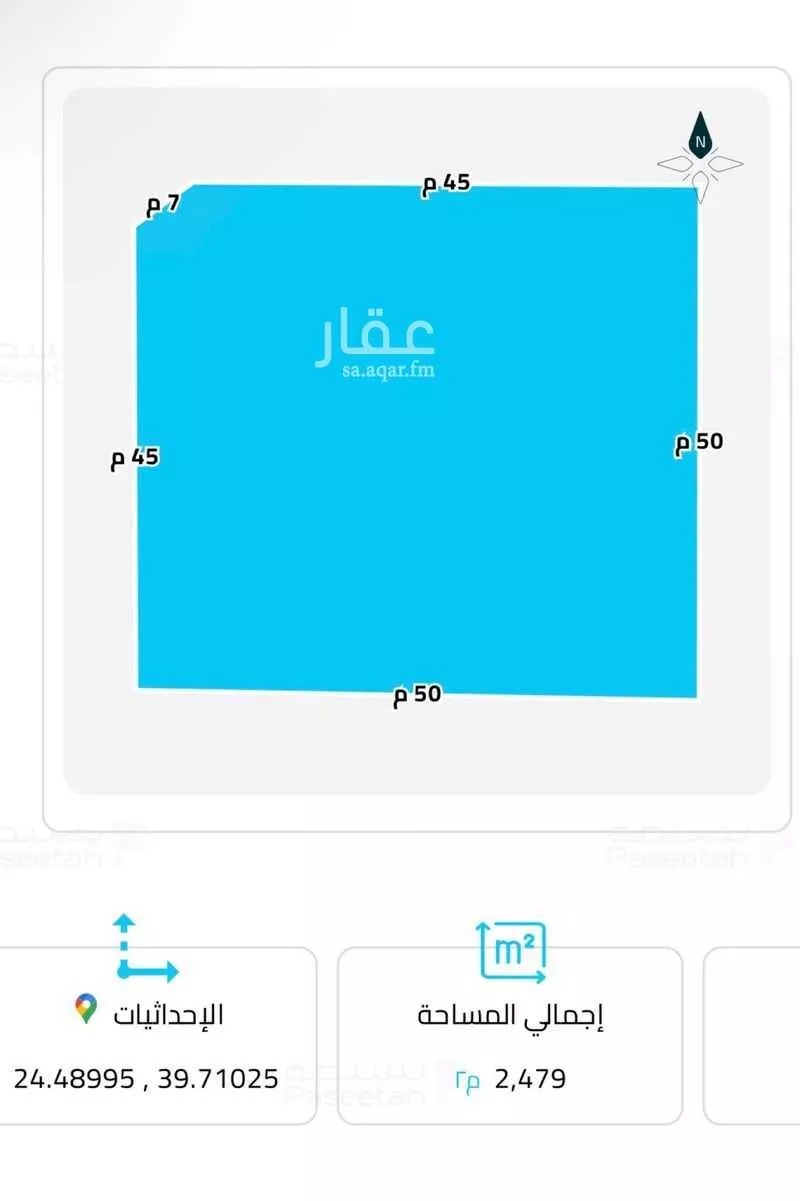
Task: Click the 45 م left boundary label
Action: click(x=133, y=457)
